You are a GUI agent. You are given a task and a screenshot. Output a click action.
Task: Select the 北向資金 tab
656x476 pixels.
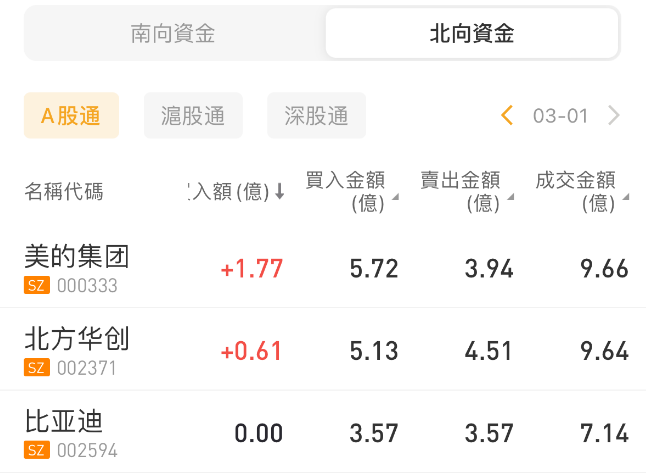click(x=471, y=34)
